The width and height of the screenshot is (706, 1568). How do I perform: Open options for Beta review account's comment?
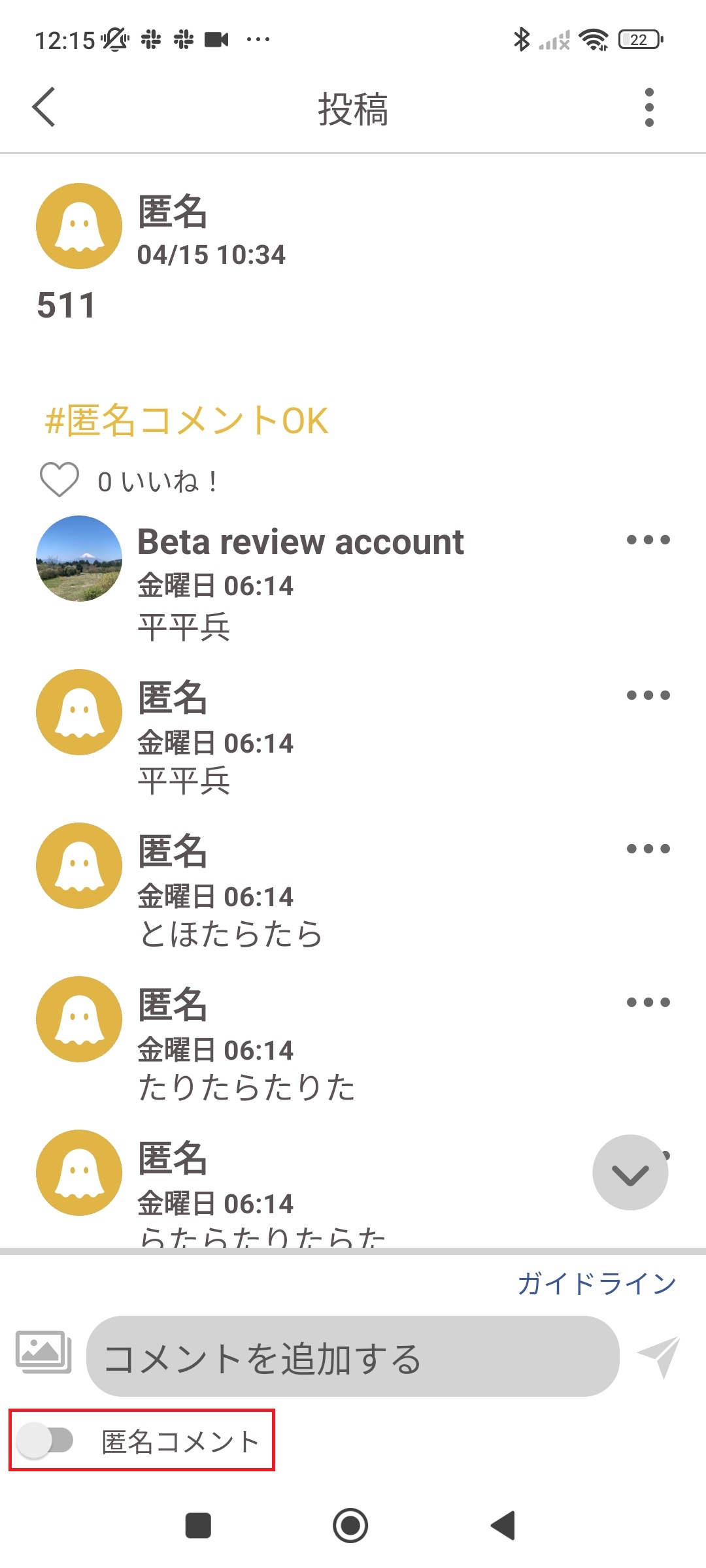(648, 540)
